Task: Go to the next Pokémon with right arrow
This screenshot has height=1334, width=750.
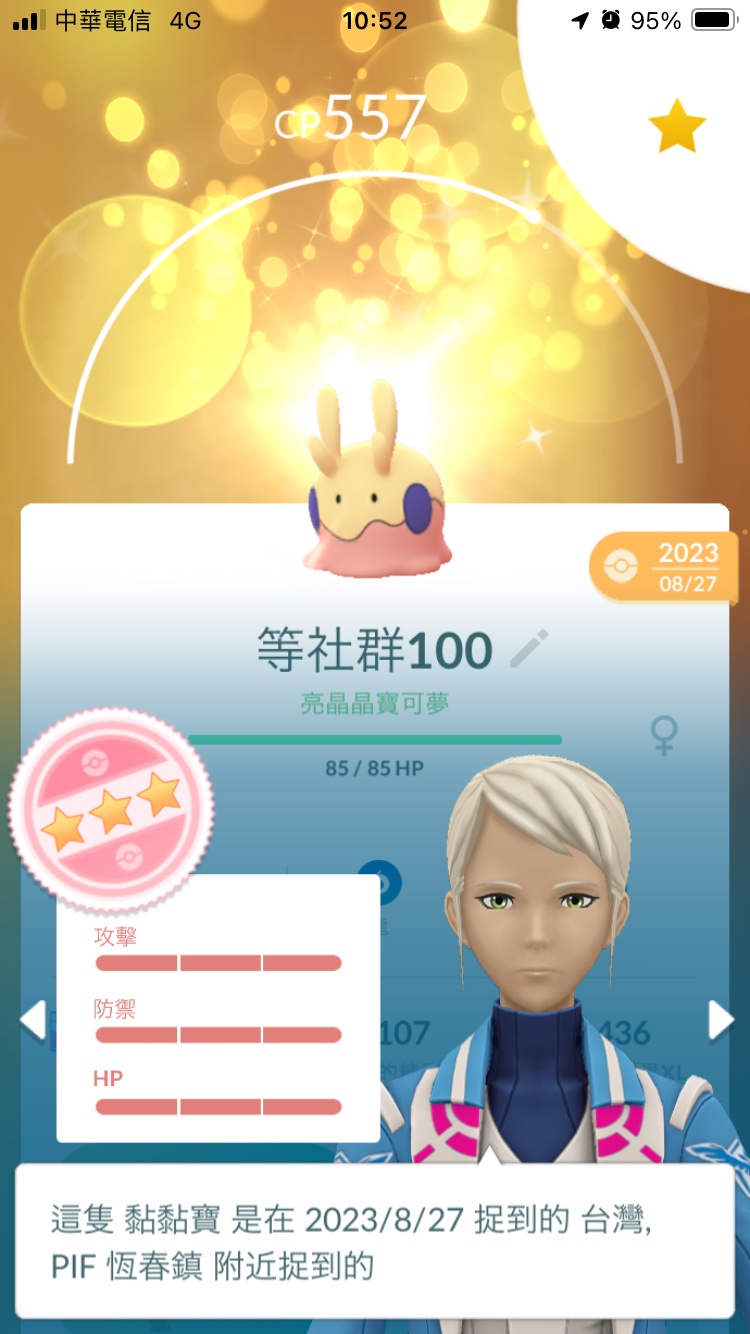Action: click(x=721, y=1021)
